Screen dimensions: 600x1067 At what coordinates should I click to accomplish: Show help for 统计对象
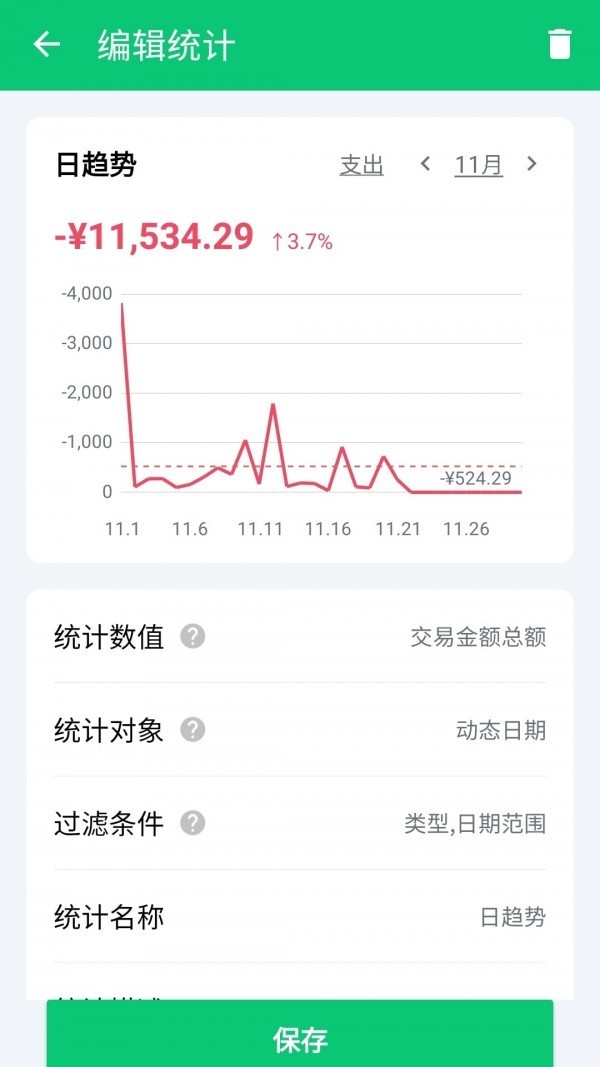[x=193, y=730]
